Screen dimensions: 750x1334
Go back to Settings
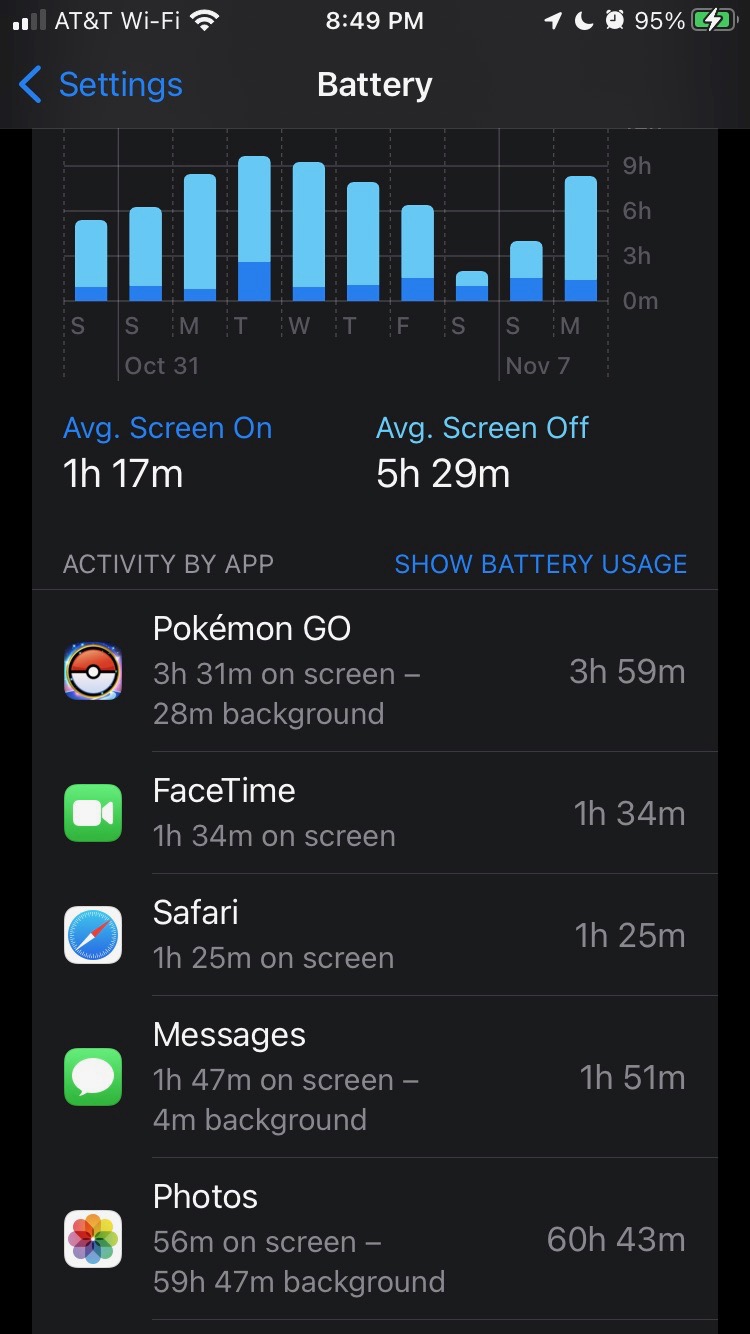100,86
